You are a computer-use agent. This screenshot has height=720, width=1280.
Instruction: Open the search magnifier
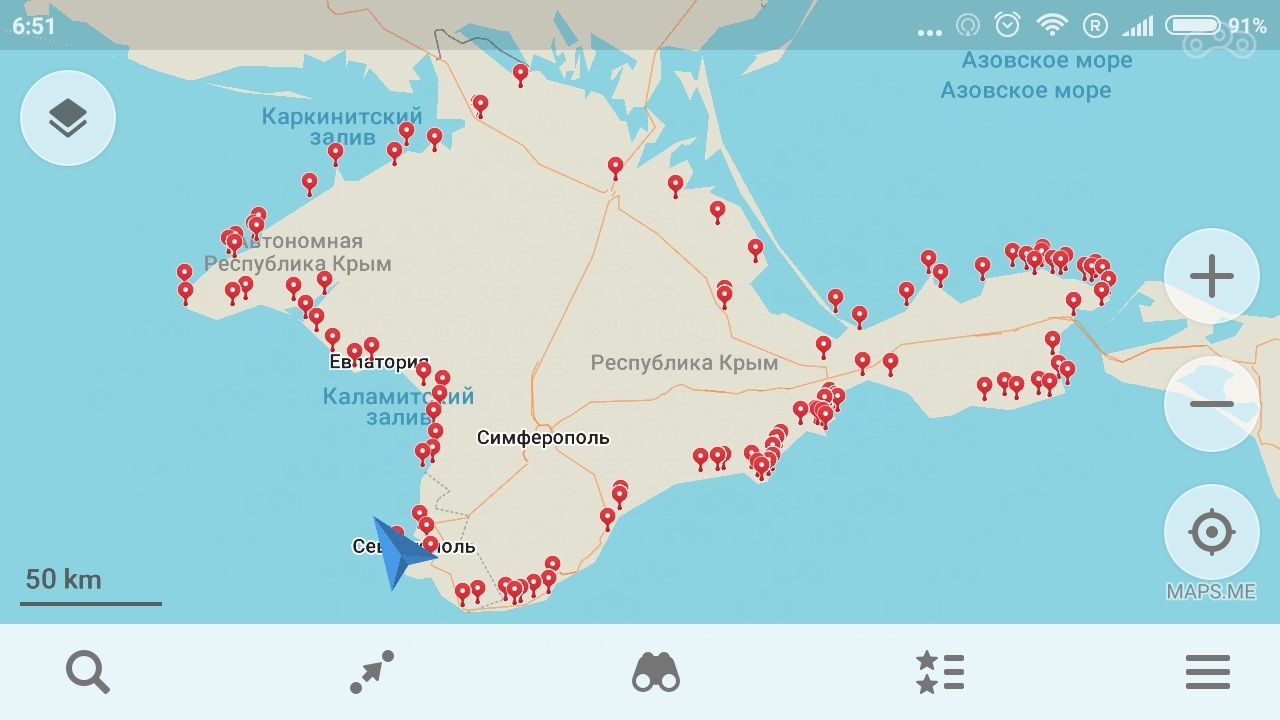pos(88,672)
